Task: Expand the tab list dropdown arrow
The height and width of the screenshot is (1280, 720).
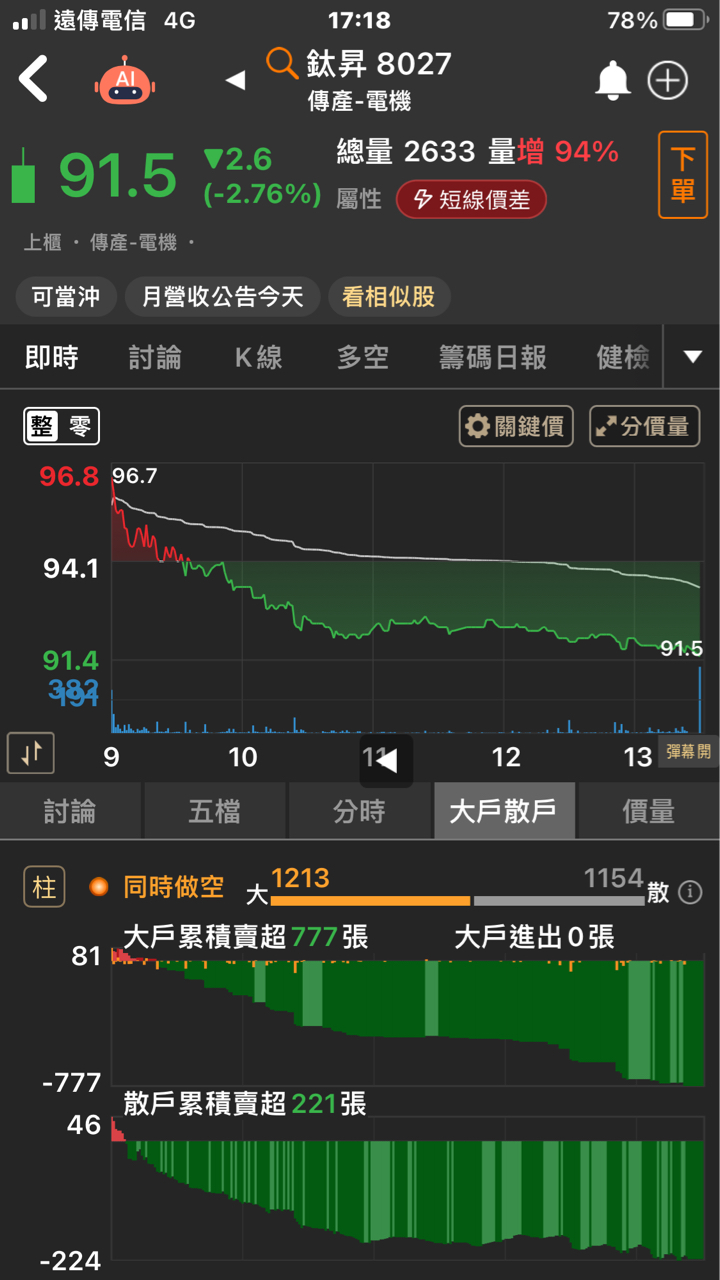Action: pos(692,357)
